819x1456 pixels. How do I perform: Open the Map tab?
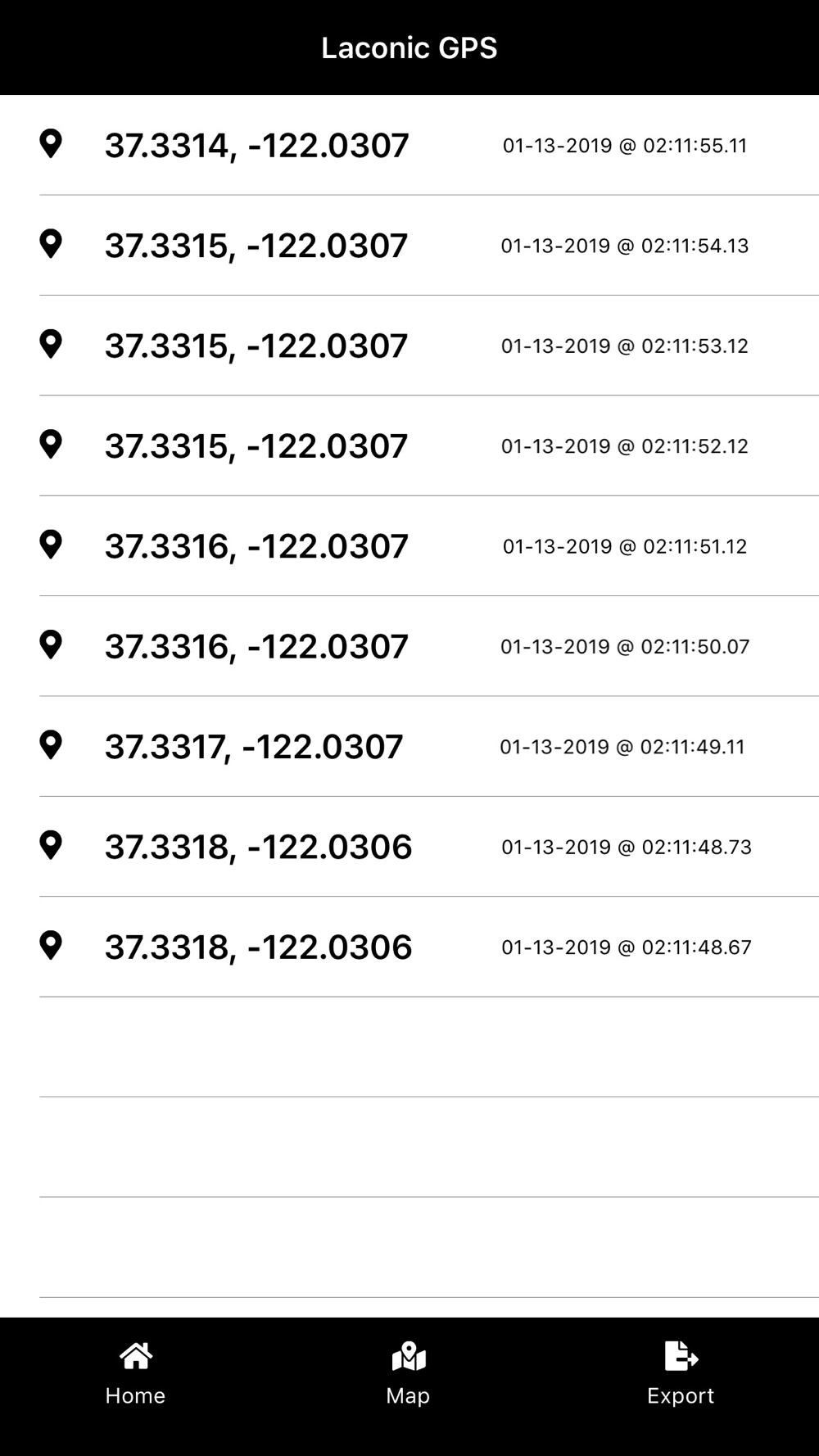(x=409, y=1375)
